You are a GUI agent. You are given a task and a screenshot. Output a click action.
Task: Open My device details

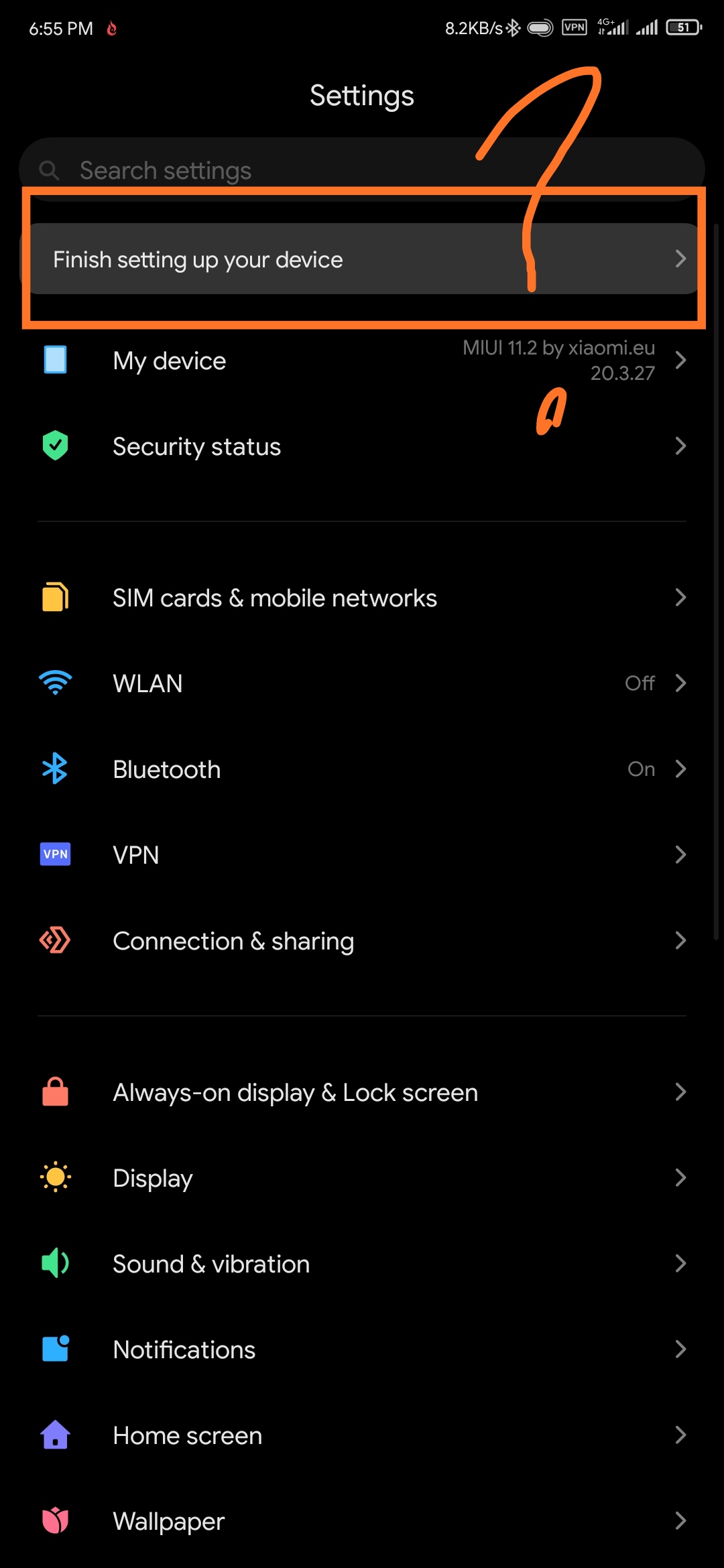(362, 361)
